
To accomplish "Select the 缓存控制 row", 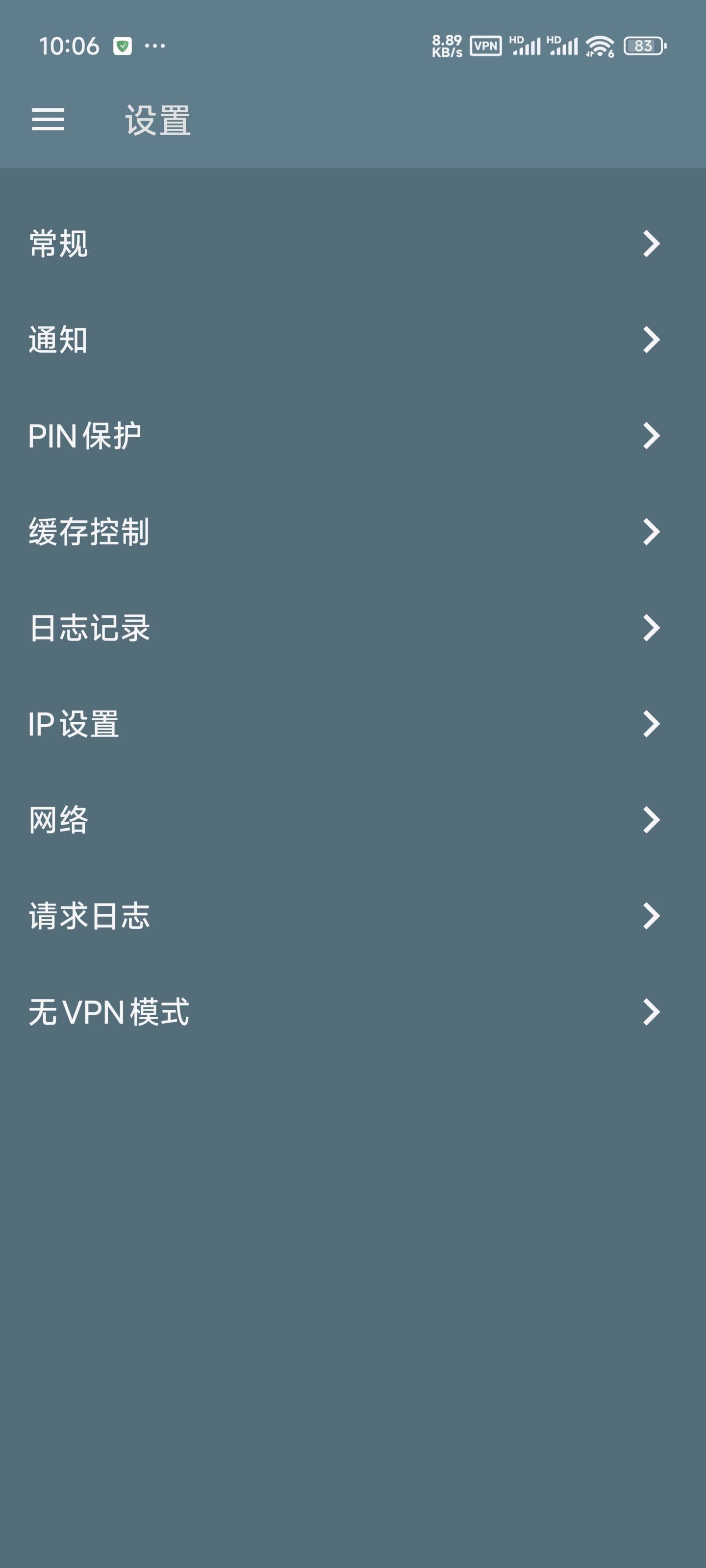I will (89, 532).
